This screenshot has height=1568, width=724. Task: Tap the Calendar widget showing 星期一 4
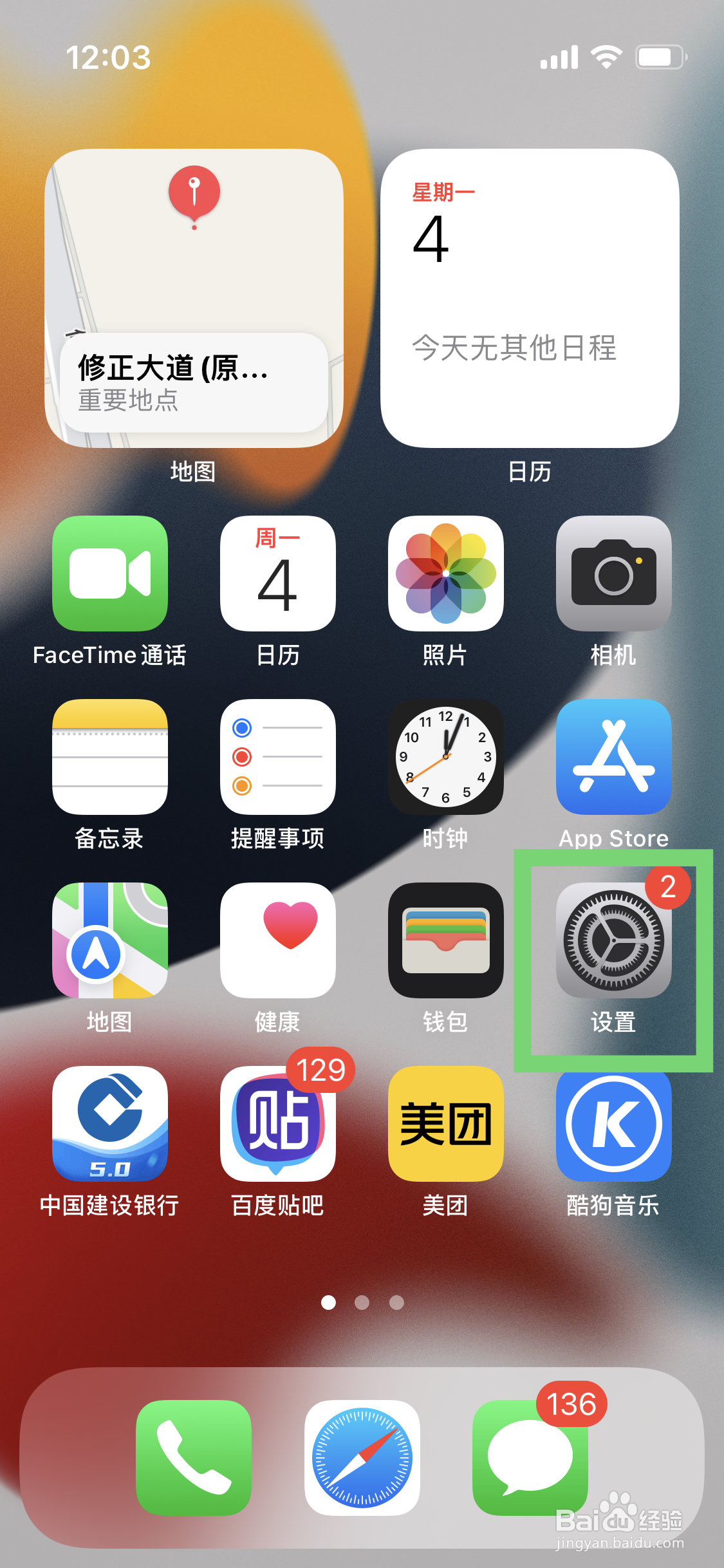coord(531,299)
